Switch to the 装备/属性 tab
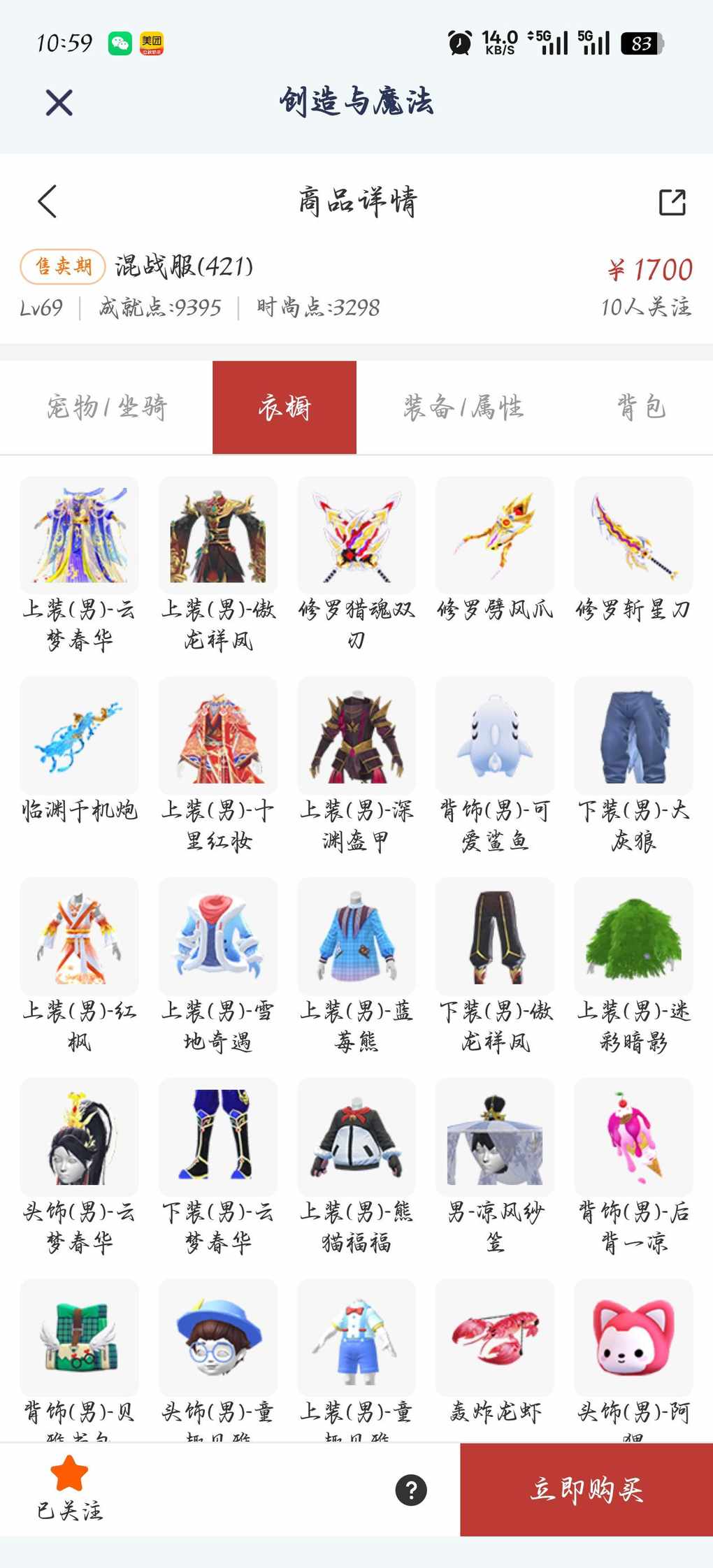This screenshot has height=1568, width=713. (x=463, y=408)
